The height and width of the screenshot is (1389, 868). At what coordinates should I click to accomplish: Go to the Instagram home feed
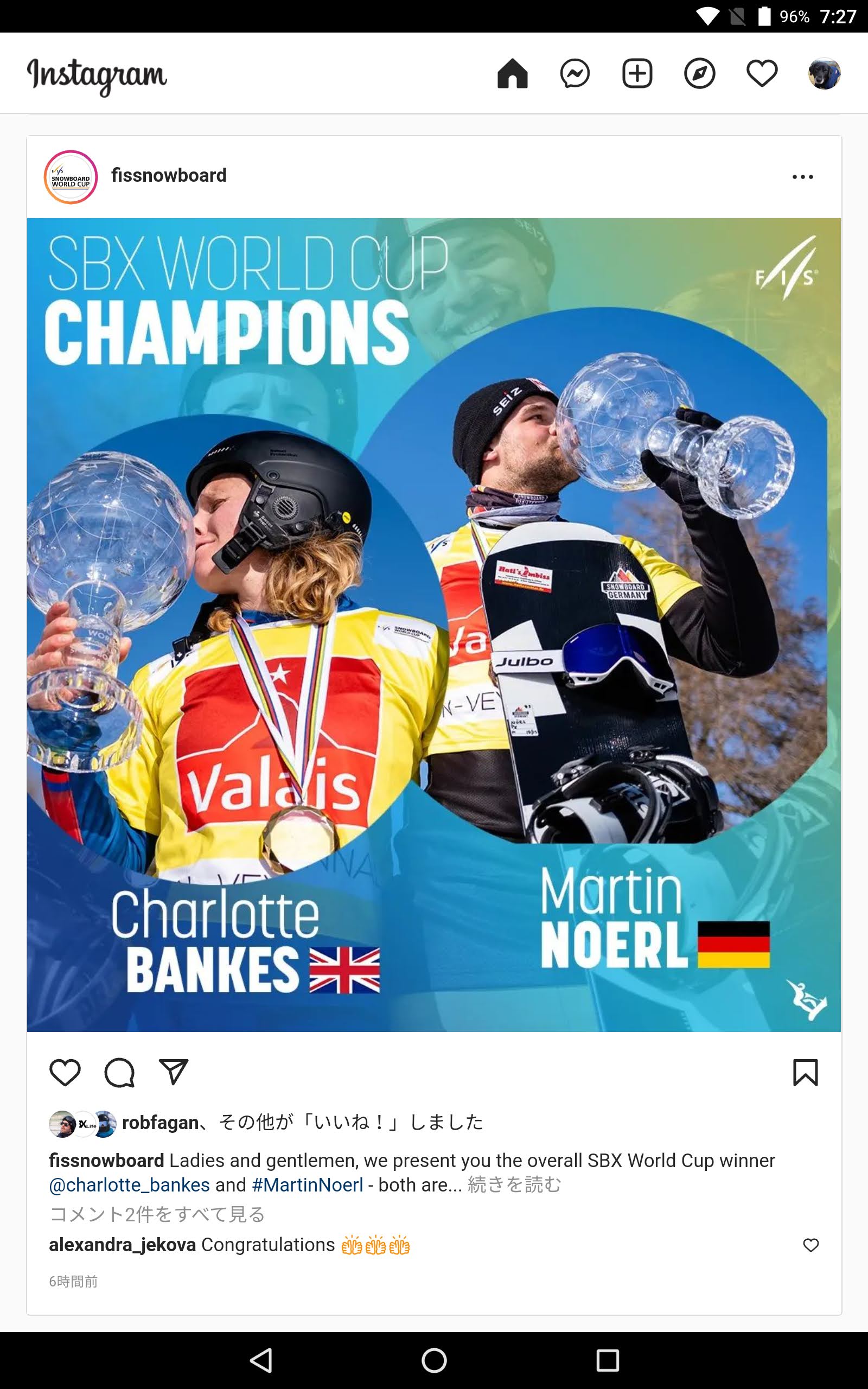(512, 73)
